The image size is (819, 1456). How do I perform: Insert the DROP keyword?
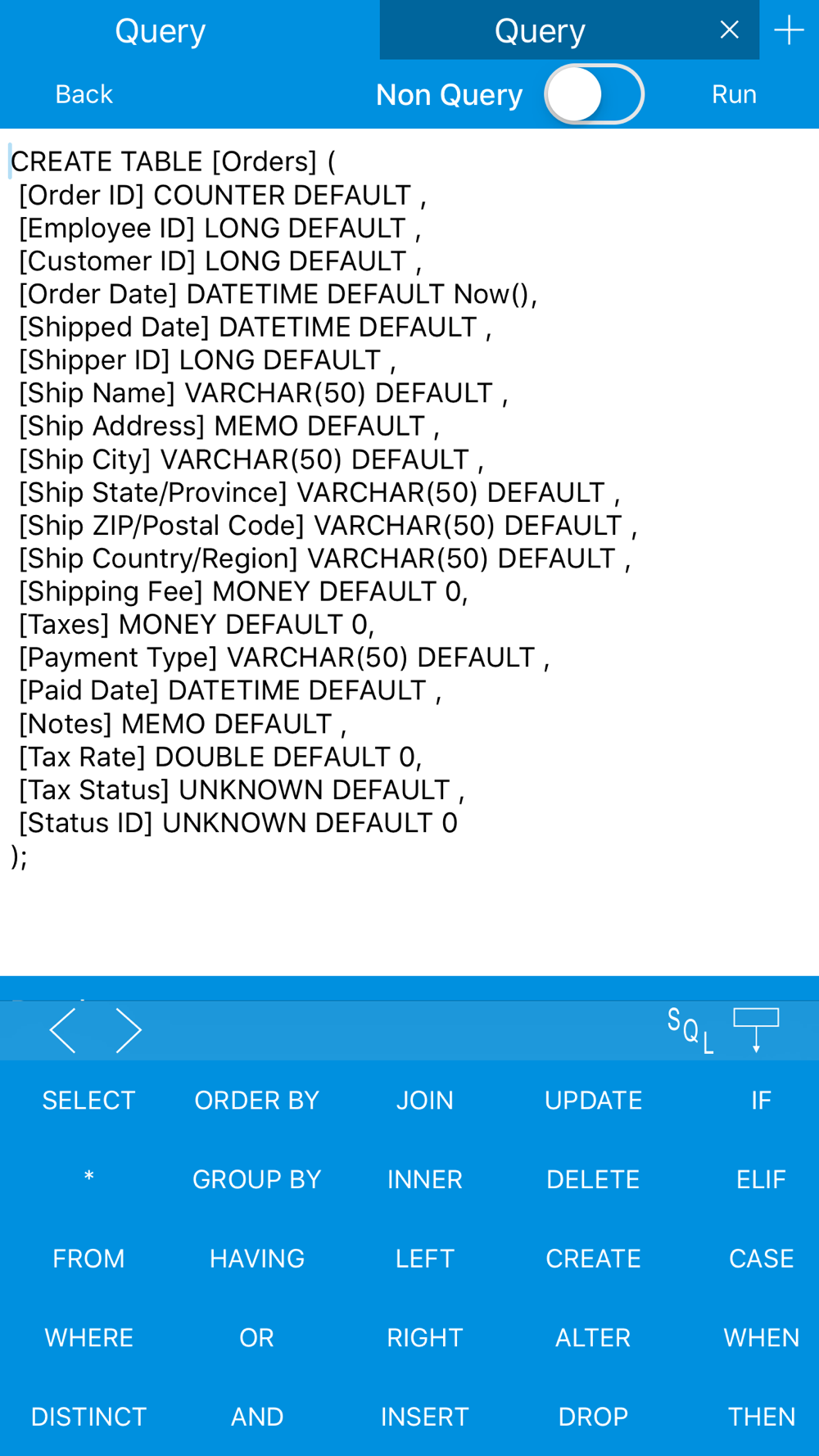[x=593, y=1417]
